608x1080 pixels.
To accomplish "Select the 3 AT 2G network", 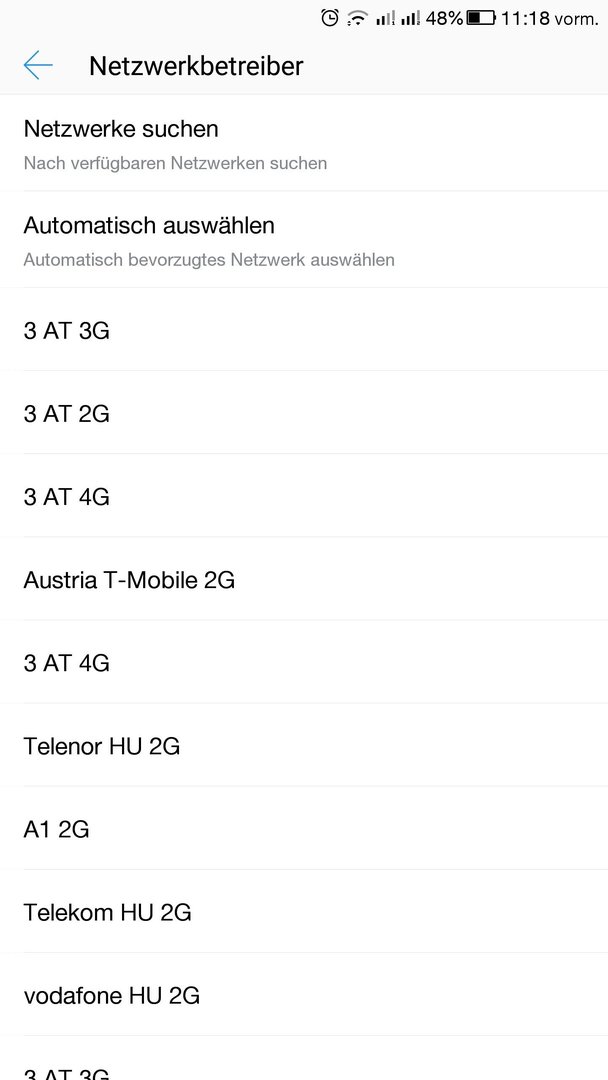I will (304, 413).
